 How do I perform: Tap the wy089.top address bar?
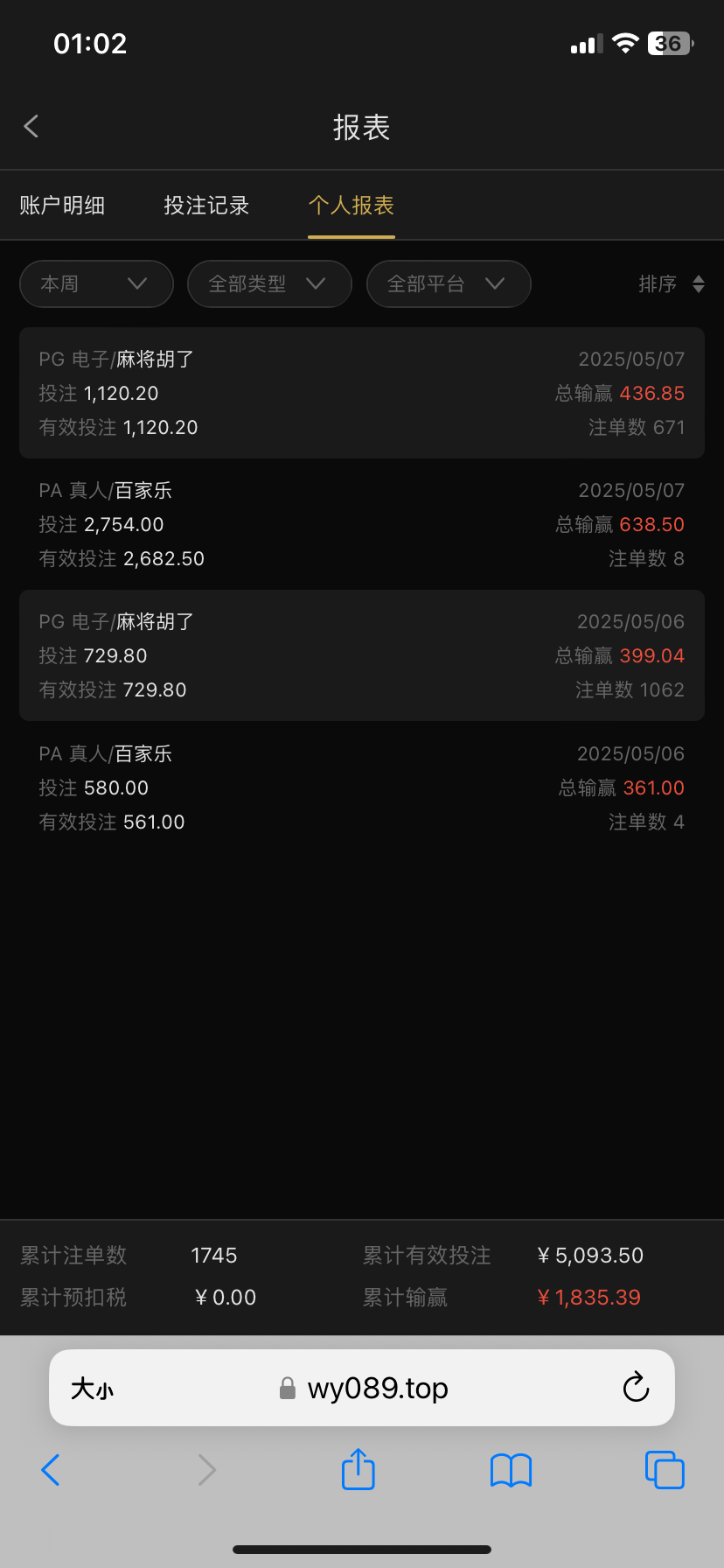376,1389
